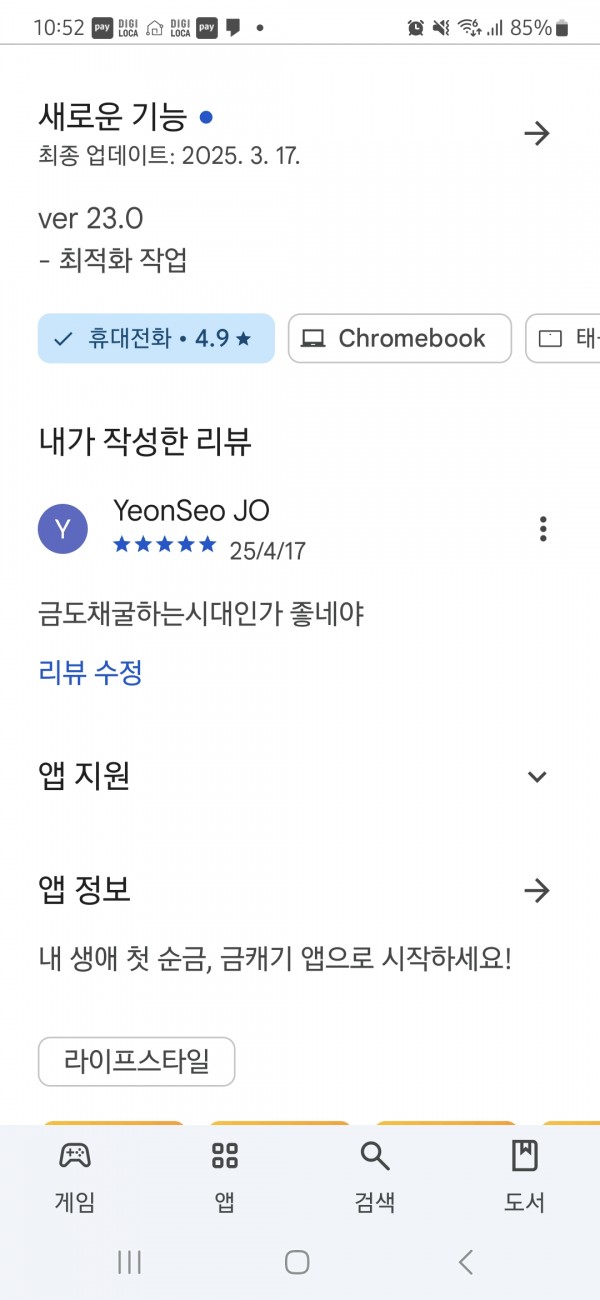Tap the 리뷰 수정 link
This screenshot has height=1300, width=600.
coord(90,672)
